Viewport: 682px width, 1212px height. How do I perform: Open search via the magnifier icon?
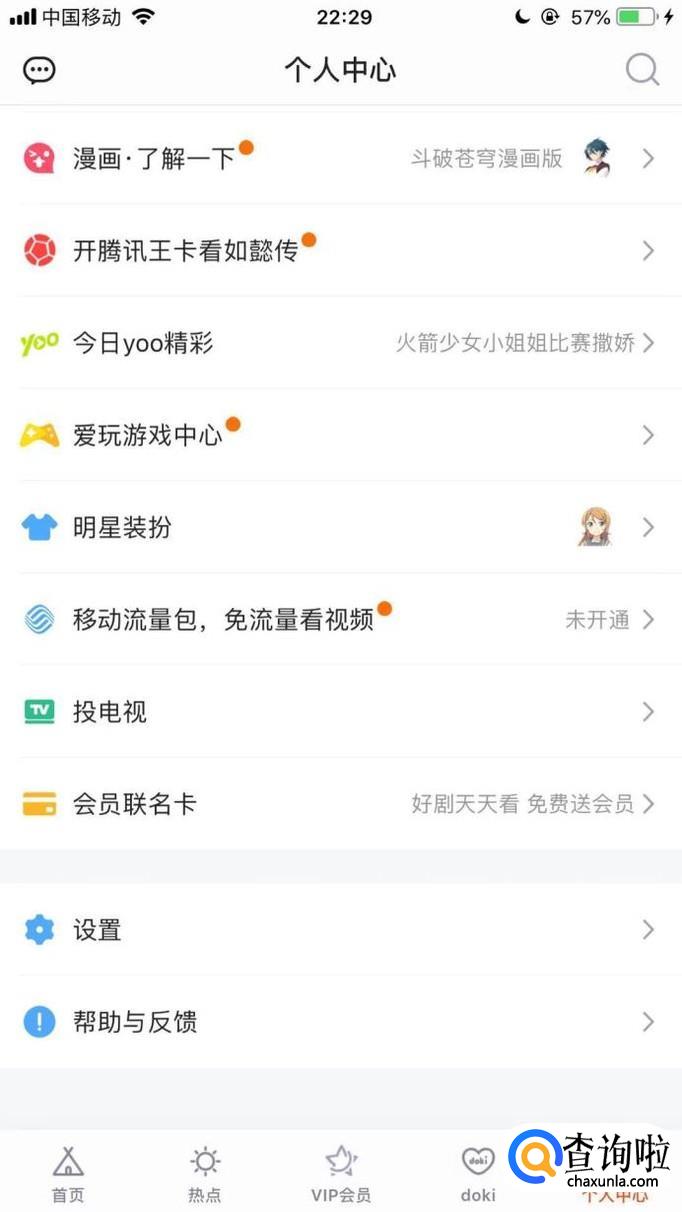coord(642,70)
